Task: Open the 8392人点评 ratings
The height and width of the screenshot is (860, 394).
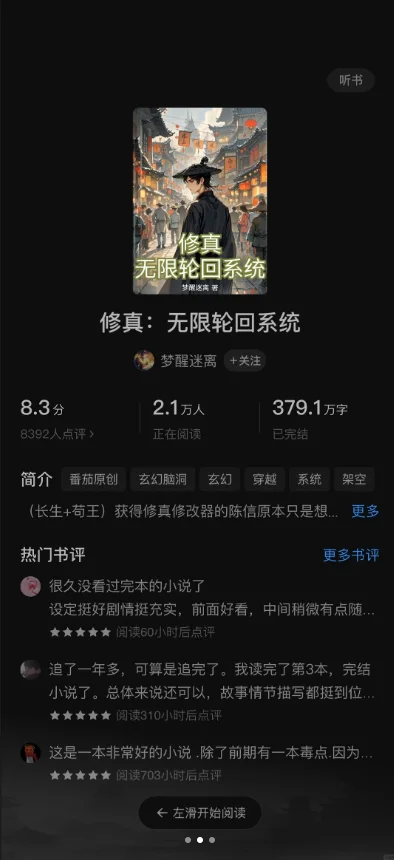Action: [x=57, y=434]
